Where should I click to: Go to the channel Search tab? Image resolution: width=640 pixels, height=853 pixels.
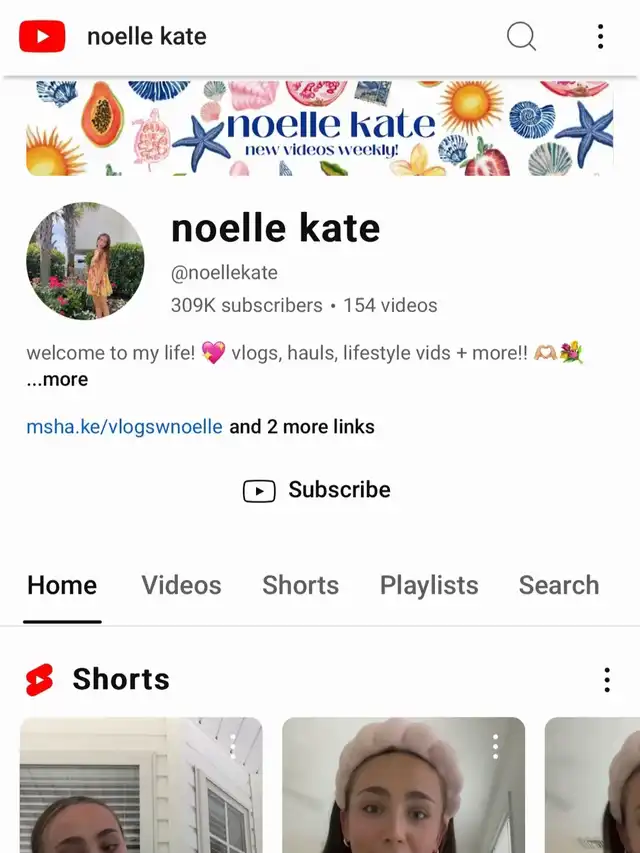pos(558,586)
